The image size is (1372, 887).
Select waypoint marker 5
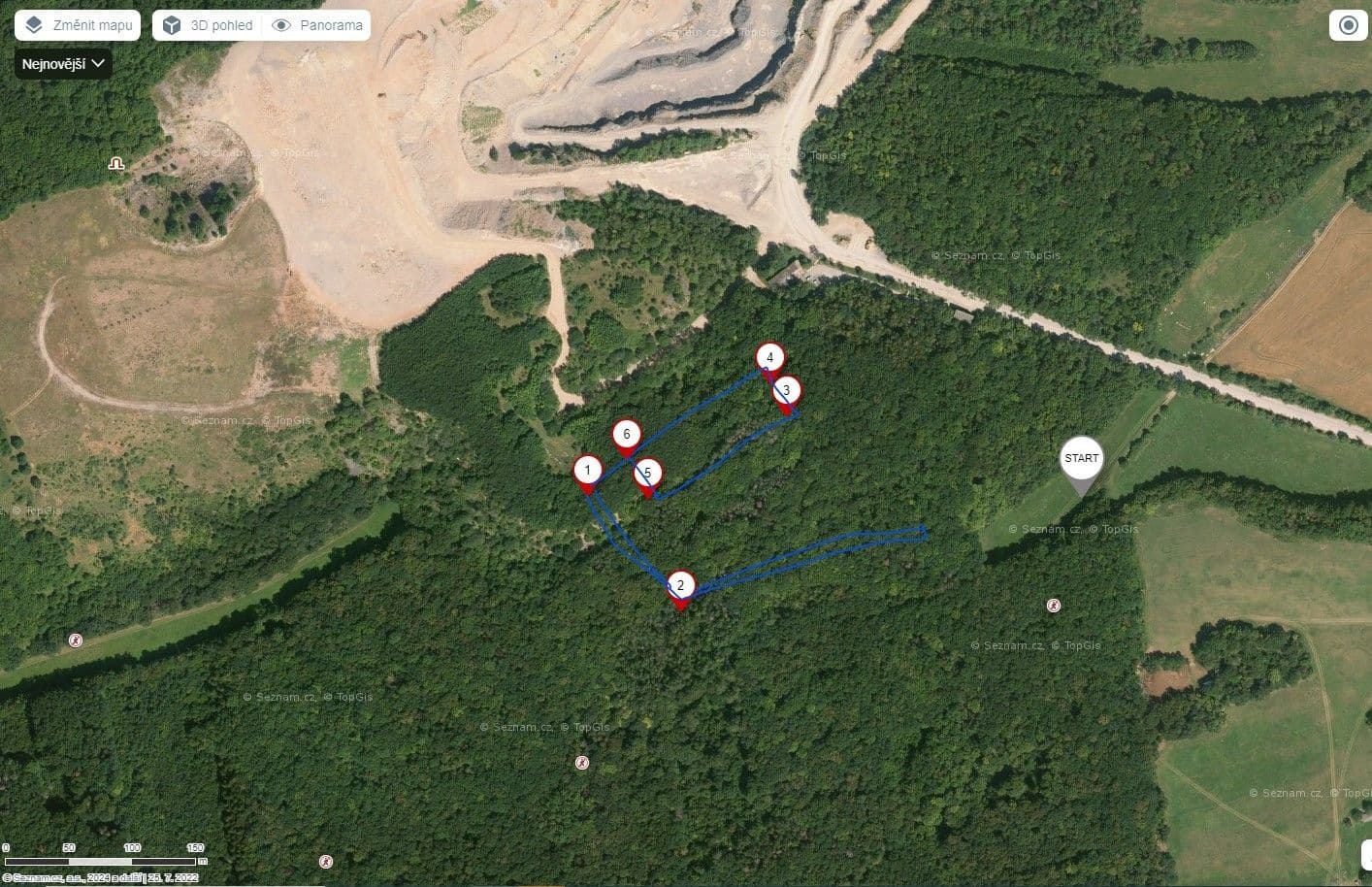[x=648, y=474]
